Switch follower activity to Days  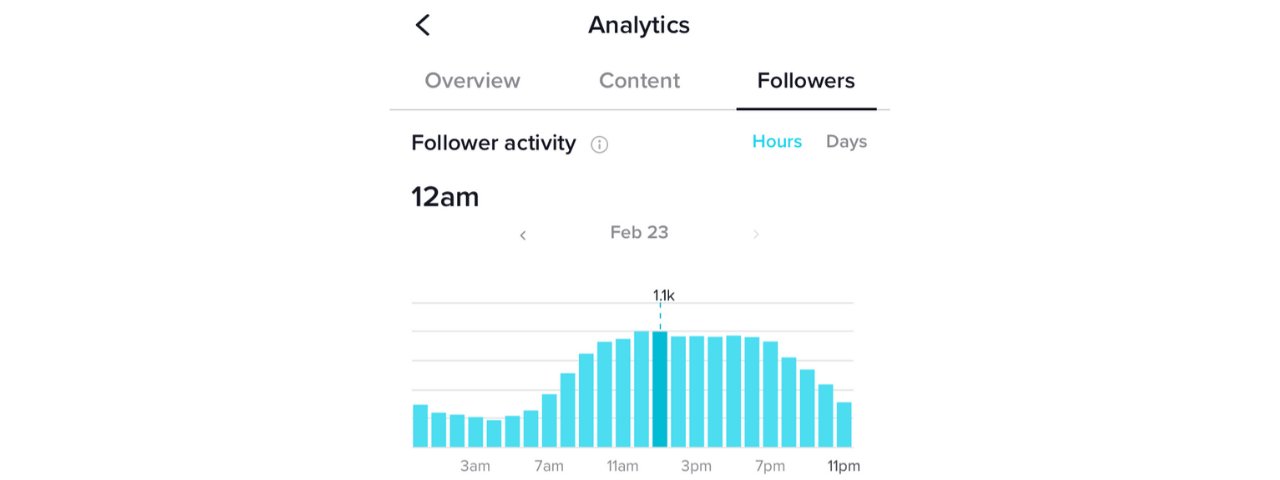pyautogui.click(x=846, y=142)
